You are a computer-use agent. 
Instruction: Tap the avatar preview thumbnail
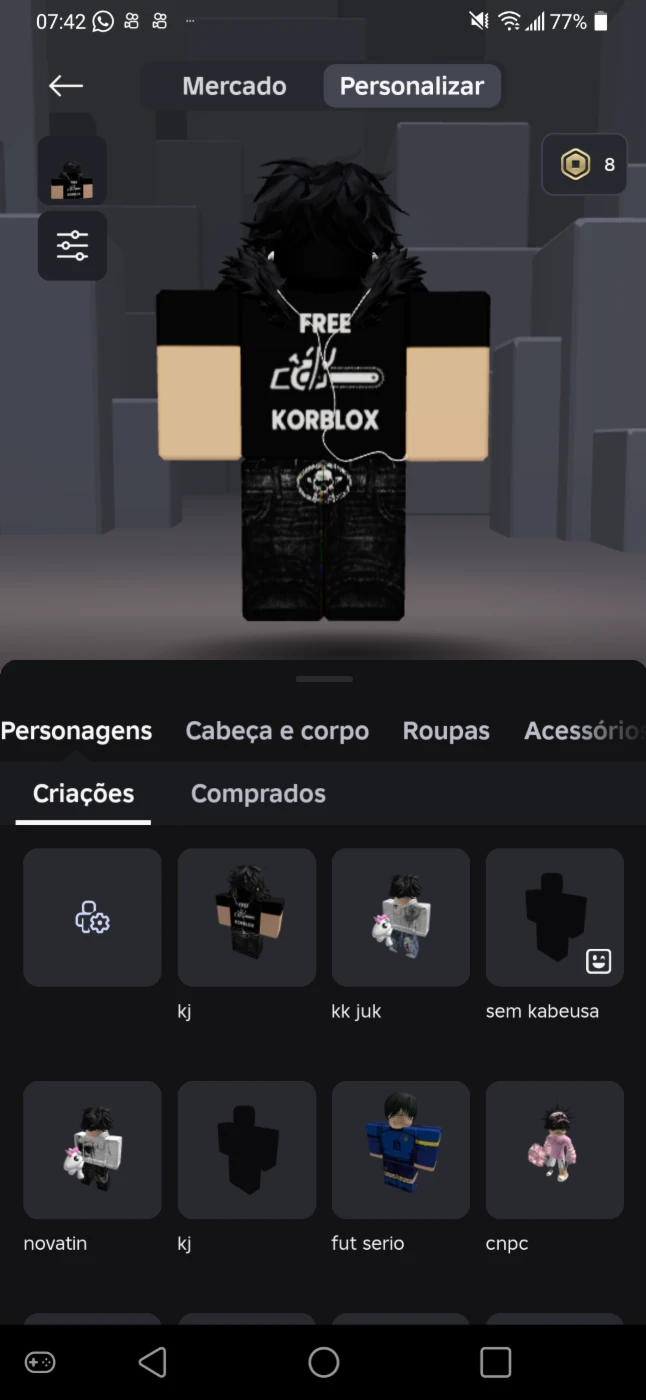tap(73, 171)
